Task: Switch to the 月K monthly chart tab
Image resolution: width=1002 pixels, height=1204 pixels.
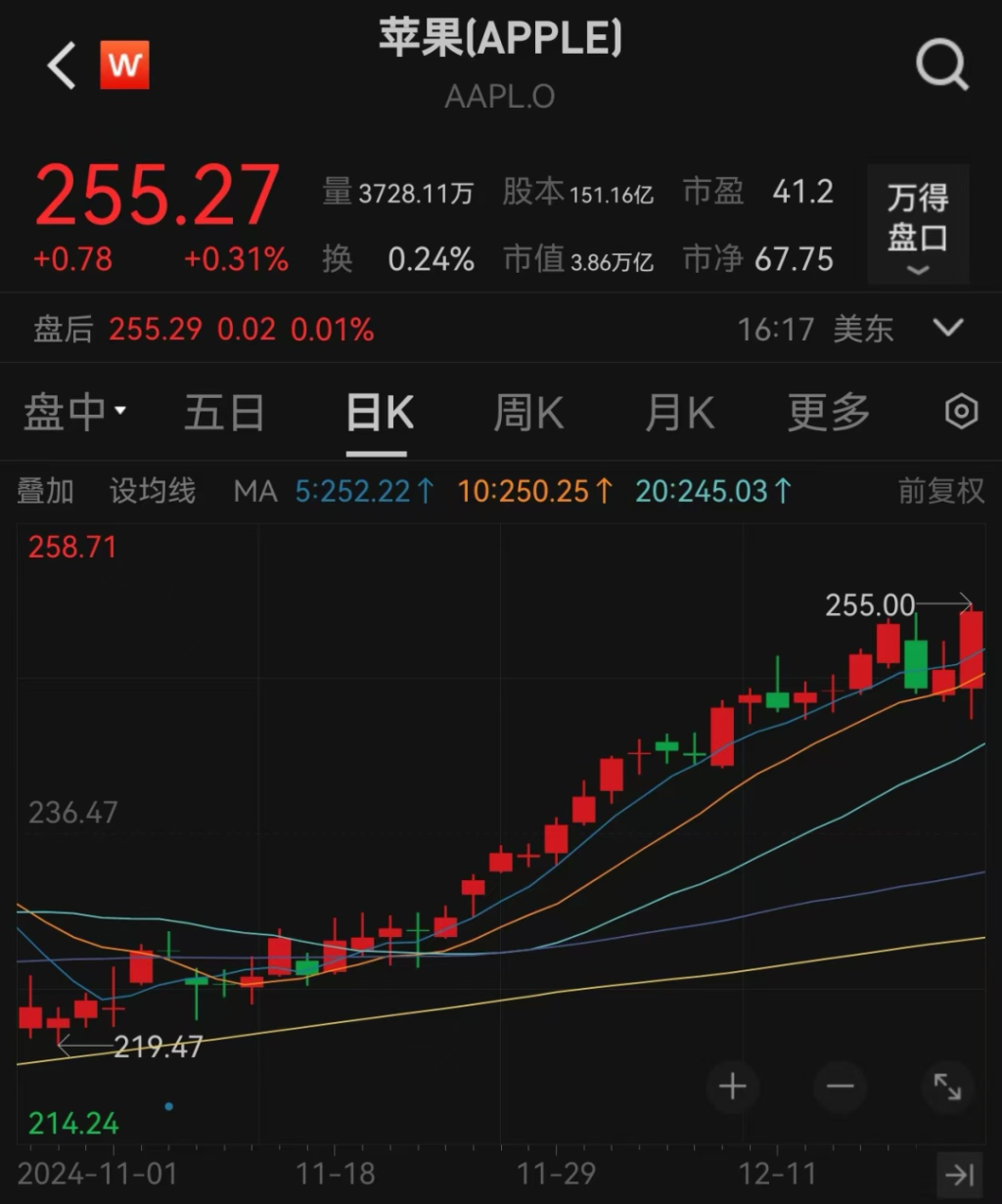Action: 678,412
